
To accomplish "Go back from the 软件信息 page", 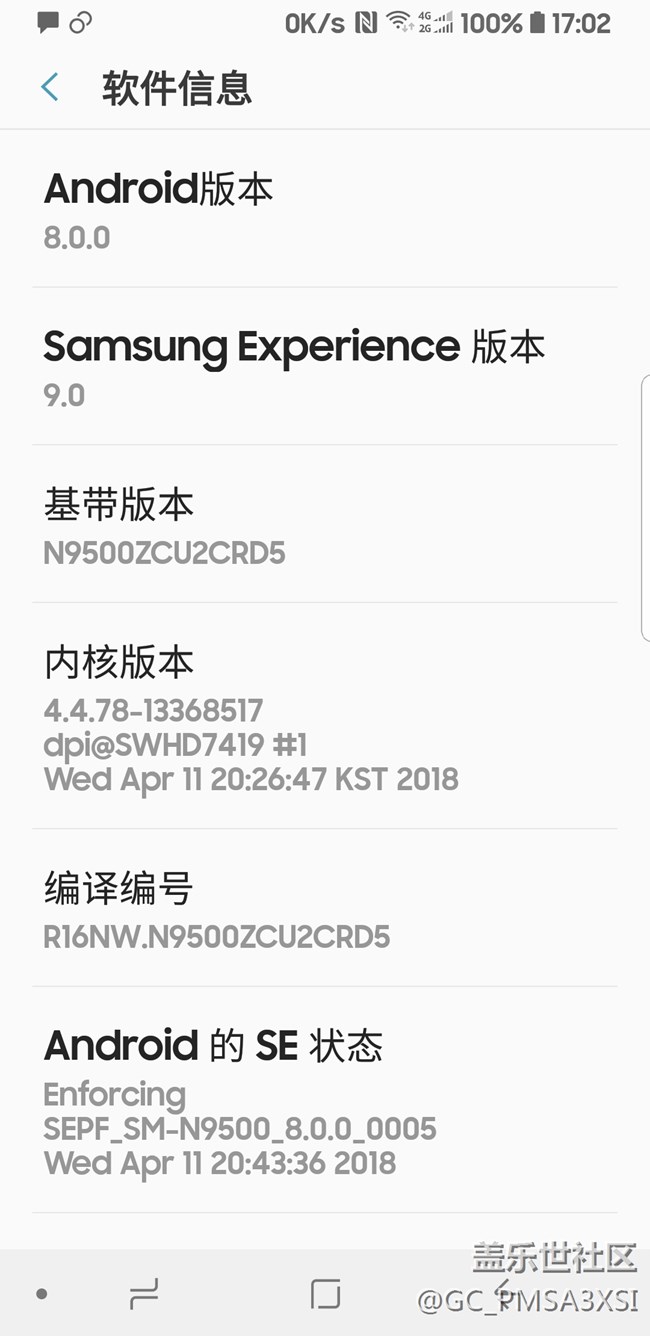I will [50, 88].
